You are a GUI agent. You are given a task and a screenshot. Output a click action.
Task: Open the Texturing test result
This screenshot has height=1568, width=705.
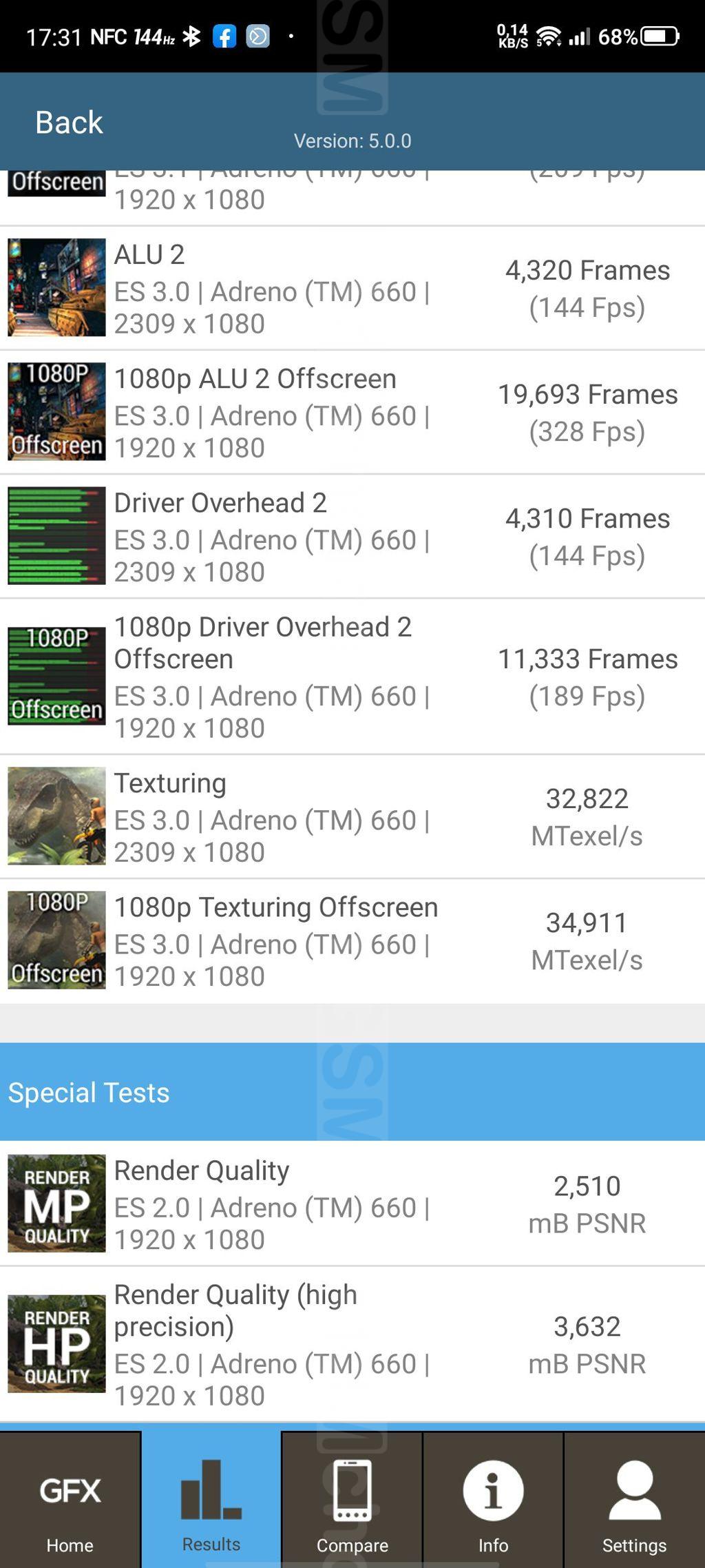coord(352,817)
